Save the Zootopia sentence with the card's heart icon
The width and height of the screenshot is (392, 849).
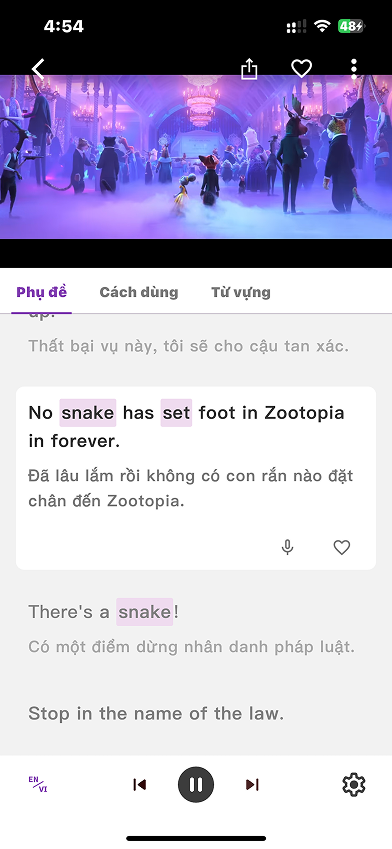(x=342, y=547)
